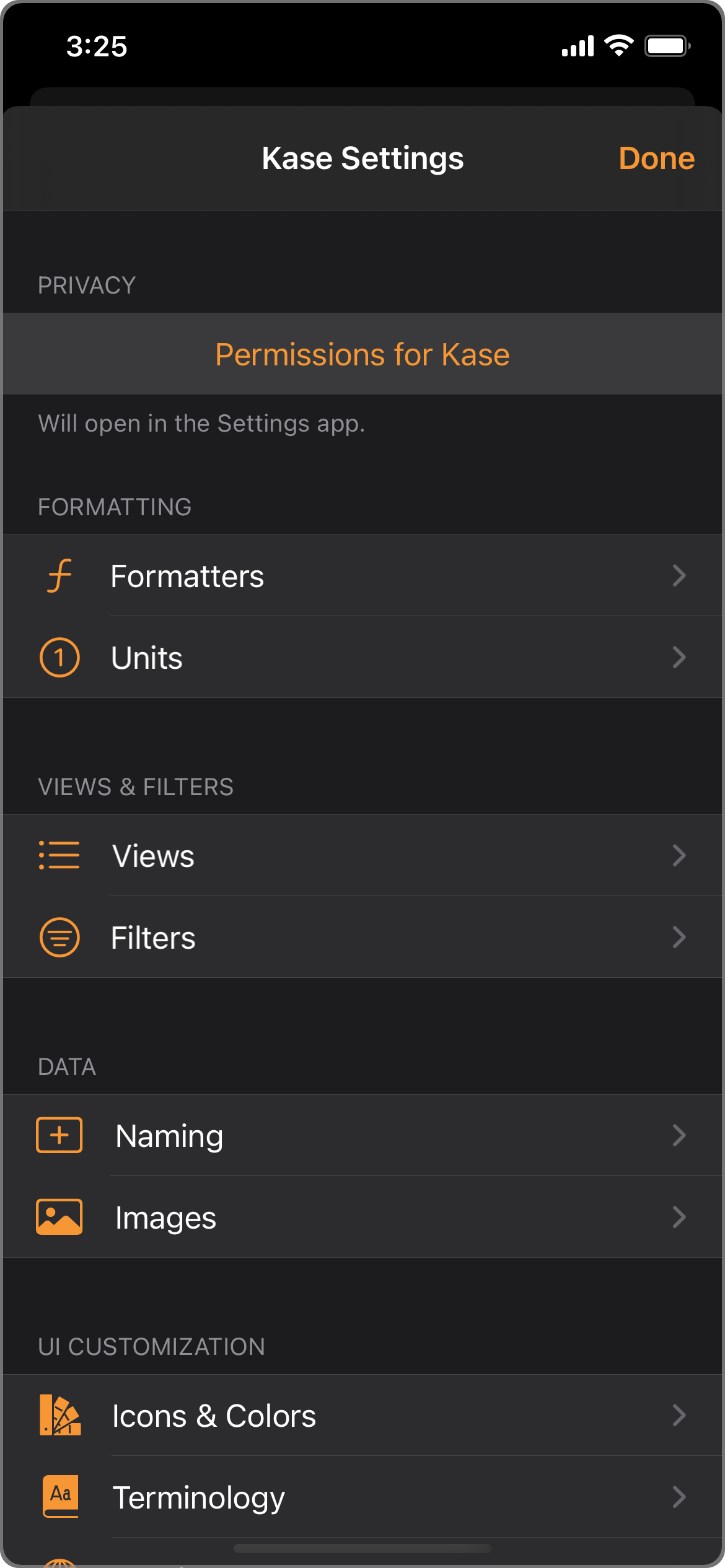The height and width of the screenshot is (1568, 725).
Task: Open Permissions for Kase
Action: (x=362, y=355)
